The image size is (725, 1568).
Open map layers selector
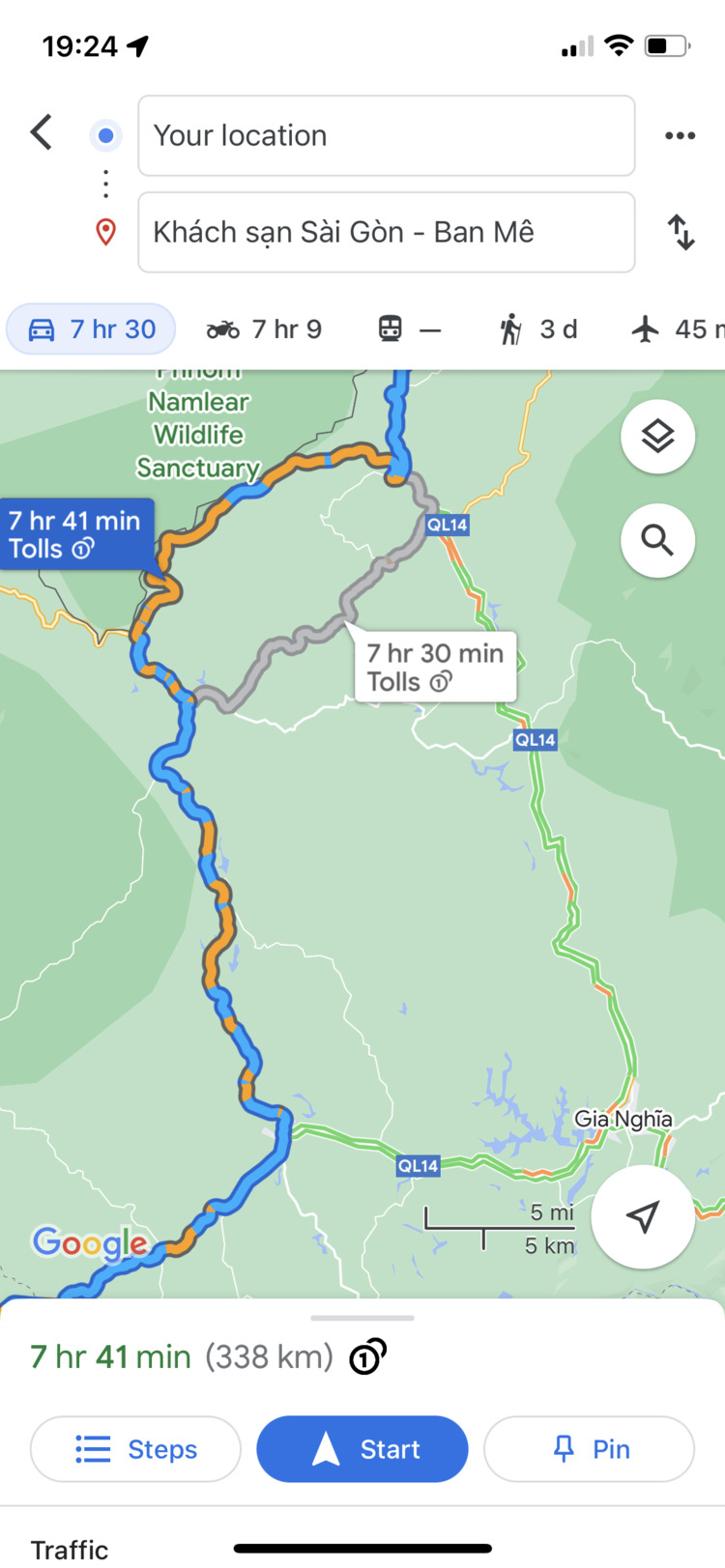point(657,437)
